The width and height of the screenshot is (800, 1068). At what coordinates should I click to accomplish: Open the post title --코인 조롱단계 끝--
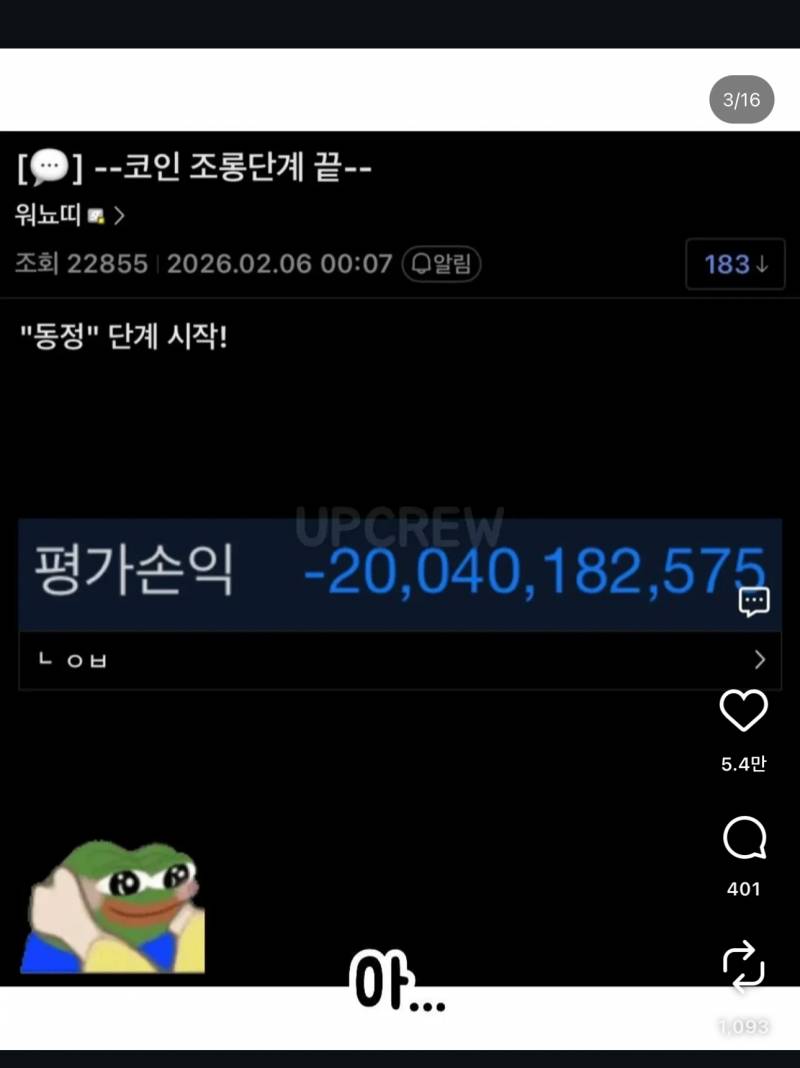[230, 168]
